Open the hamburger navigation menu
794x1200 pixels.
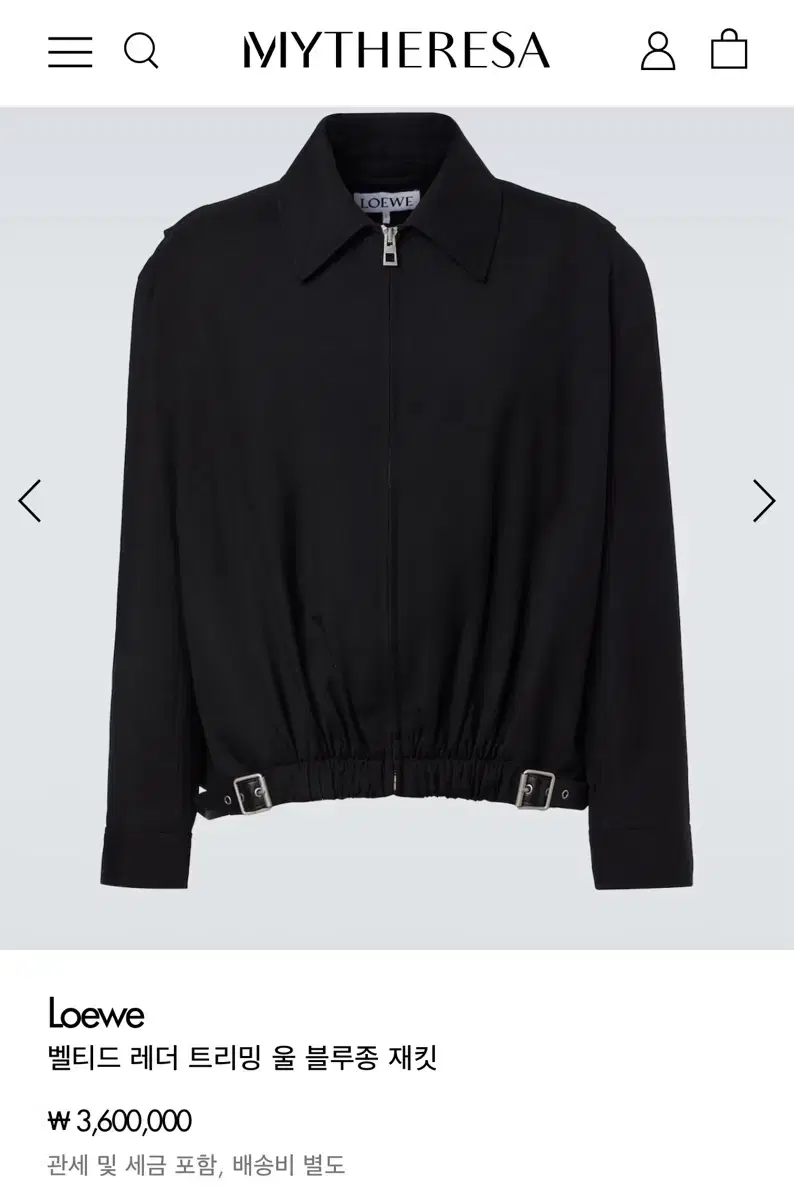click(70, 51)
